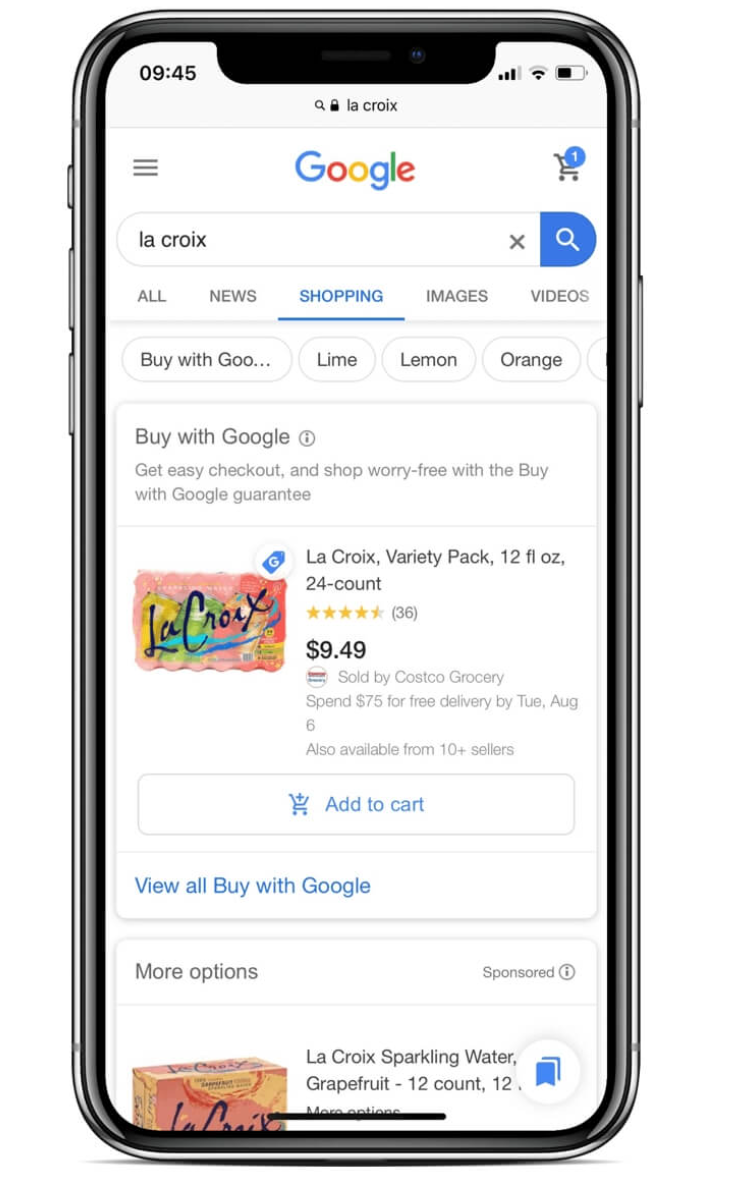Add the Variety Pack to cart
The image size is (746, 1185).
point(356,804)
